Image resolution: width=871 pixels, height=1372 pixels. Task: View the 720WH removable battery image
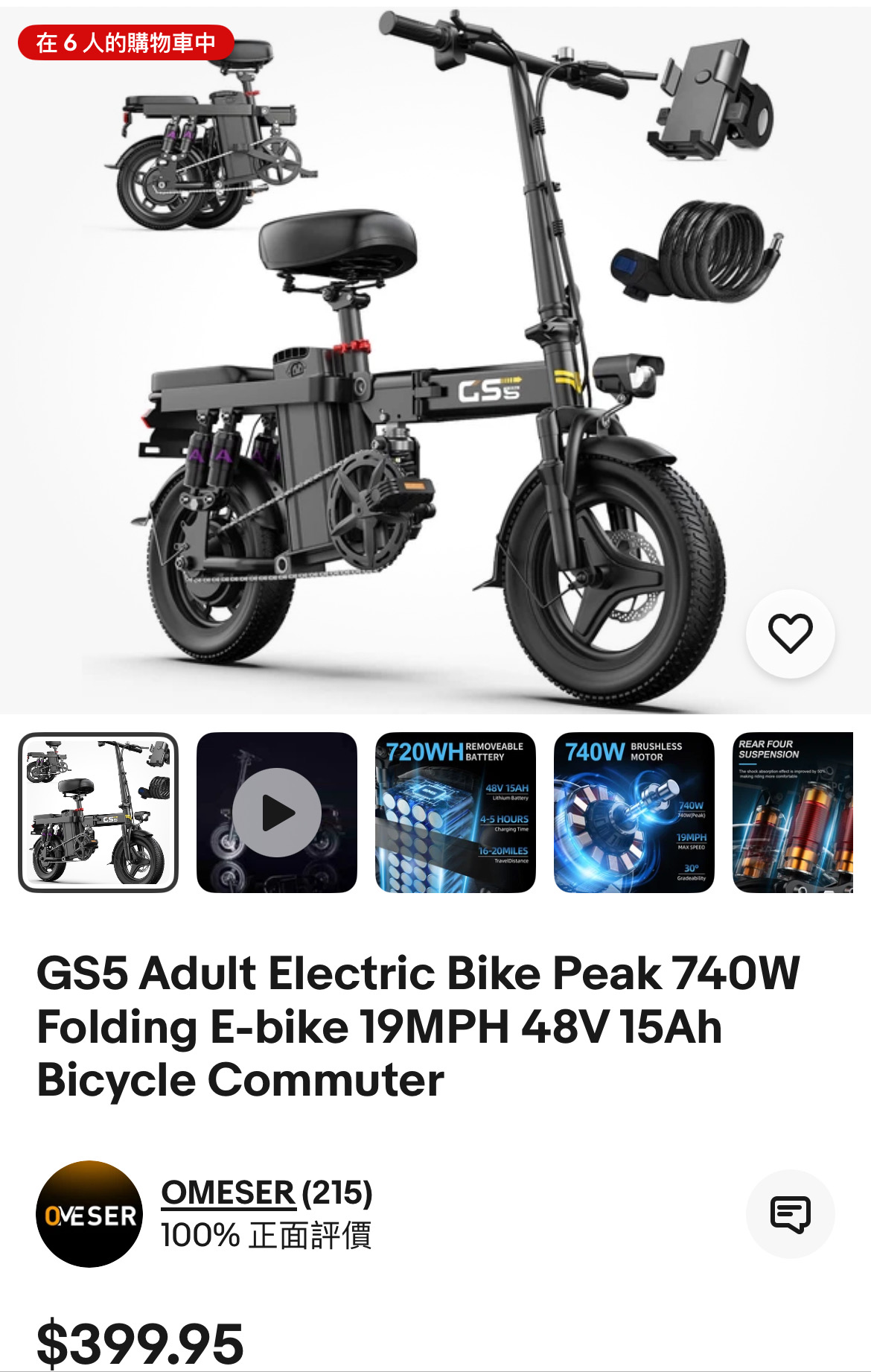pos(456,813)
